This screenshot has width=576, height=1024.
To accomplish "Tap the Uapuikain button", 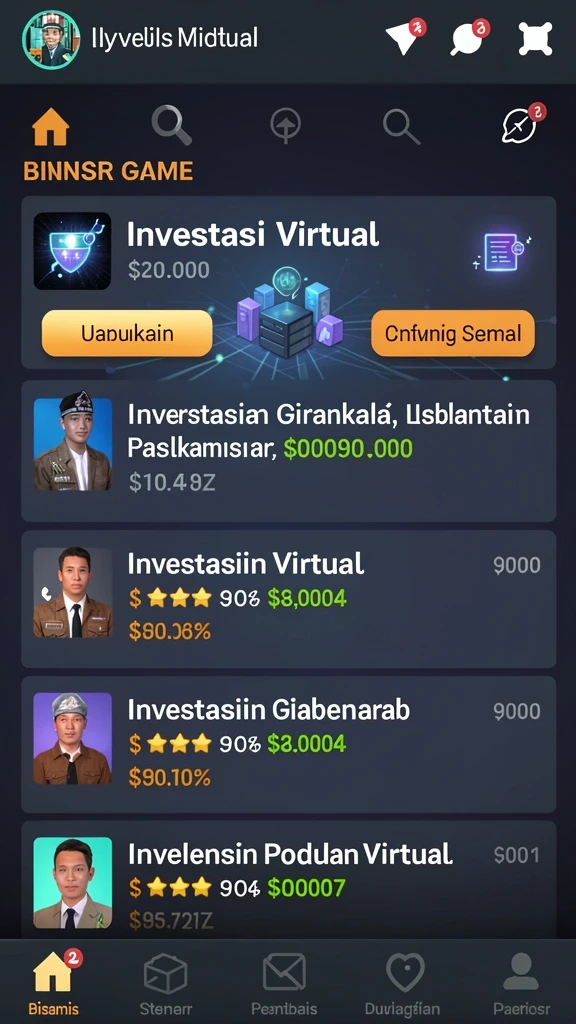I will [x=127, y=333].
